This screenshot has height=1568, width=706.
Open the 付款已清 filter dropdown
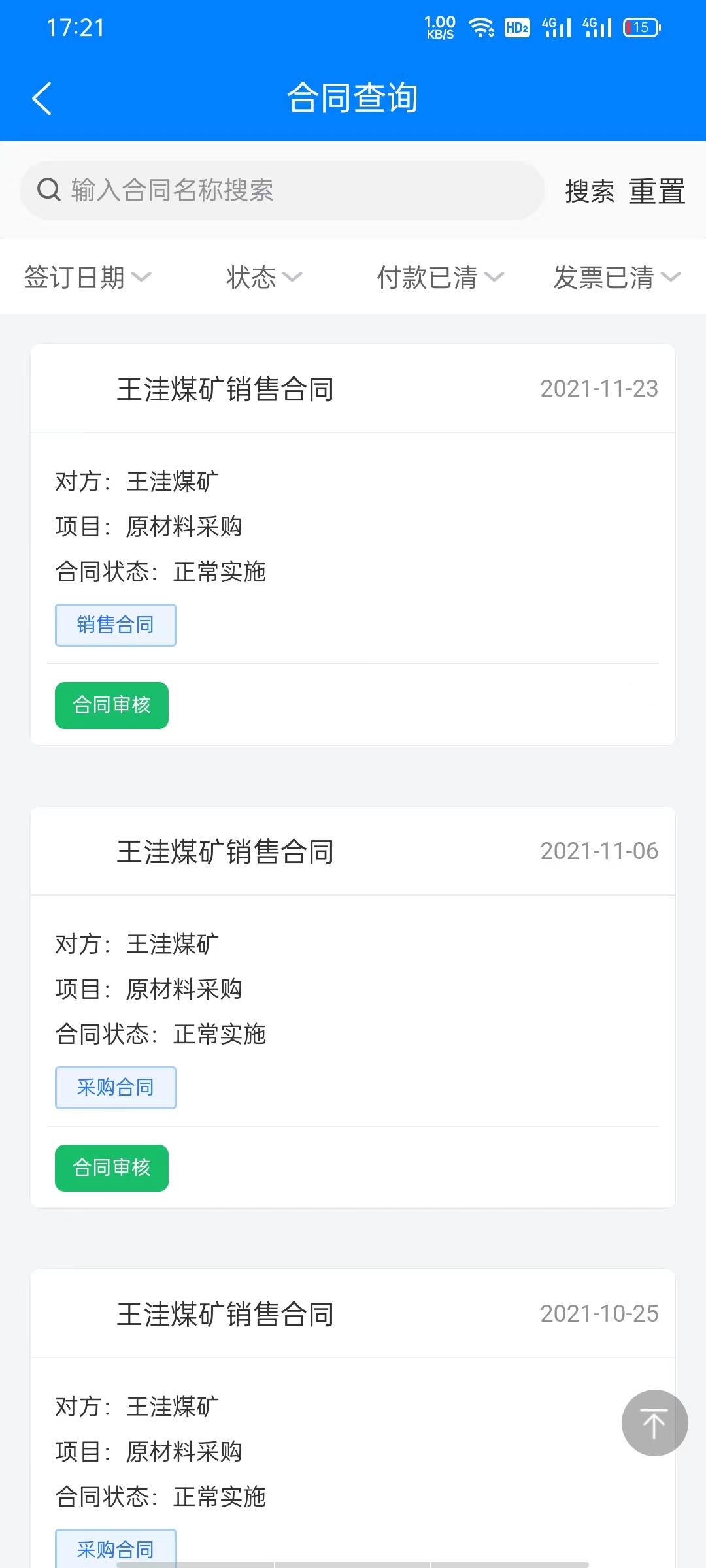(x=440, y=277)
